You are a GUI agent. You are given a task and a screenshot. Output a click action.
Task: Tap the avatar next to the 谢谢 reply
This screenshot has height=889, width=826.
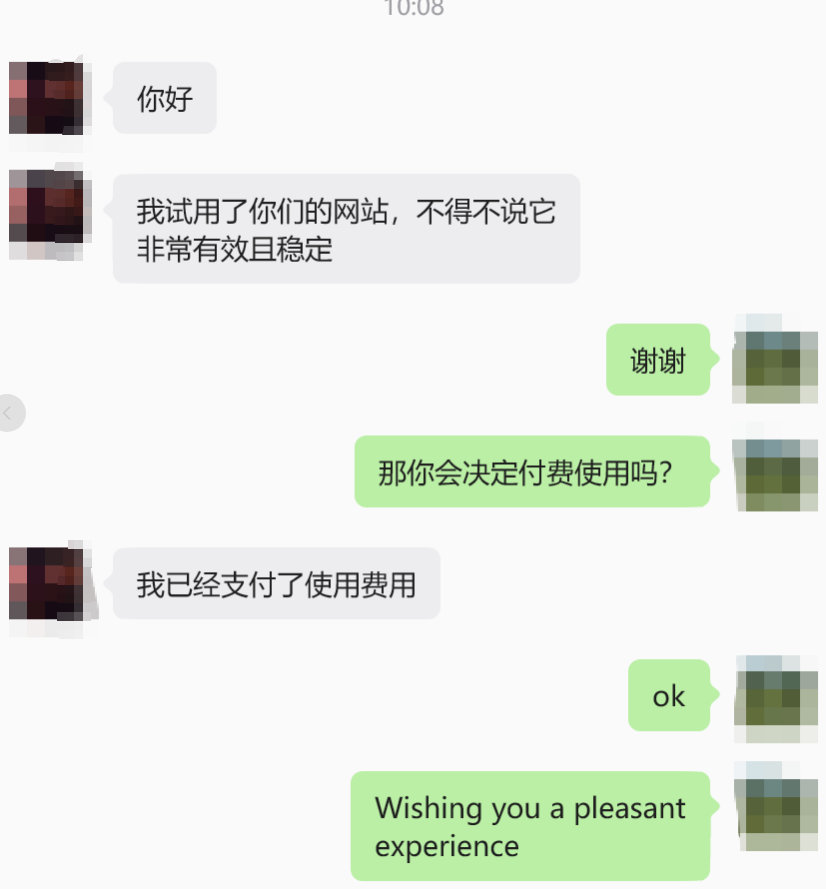point(775,359)
